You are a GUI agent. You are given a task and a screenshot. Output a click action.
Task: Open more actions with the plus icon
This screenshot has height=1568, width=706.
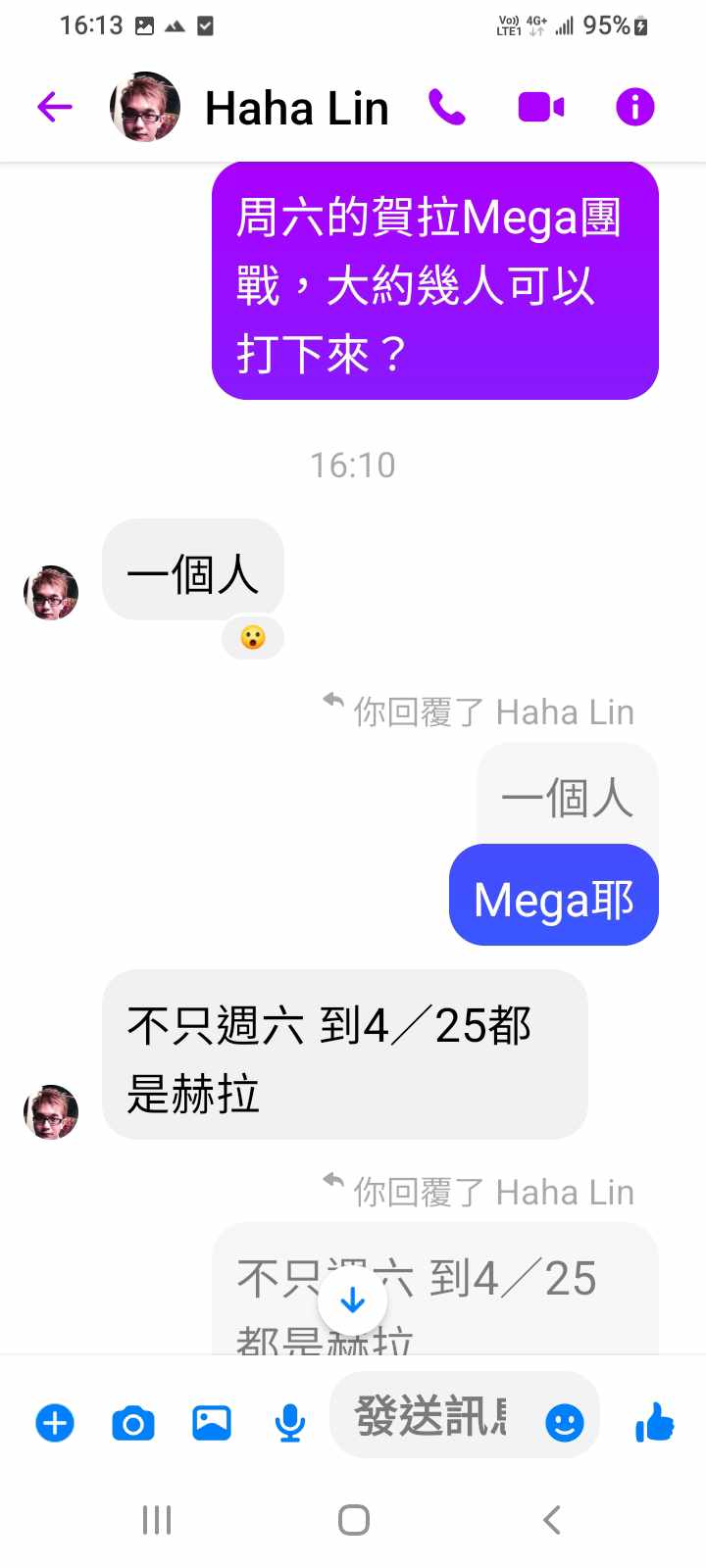[55, 1422]
